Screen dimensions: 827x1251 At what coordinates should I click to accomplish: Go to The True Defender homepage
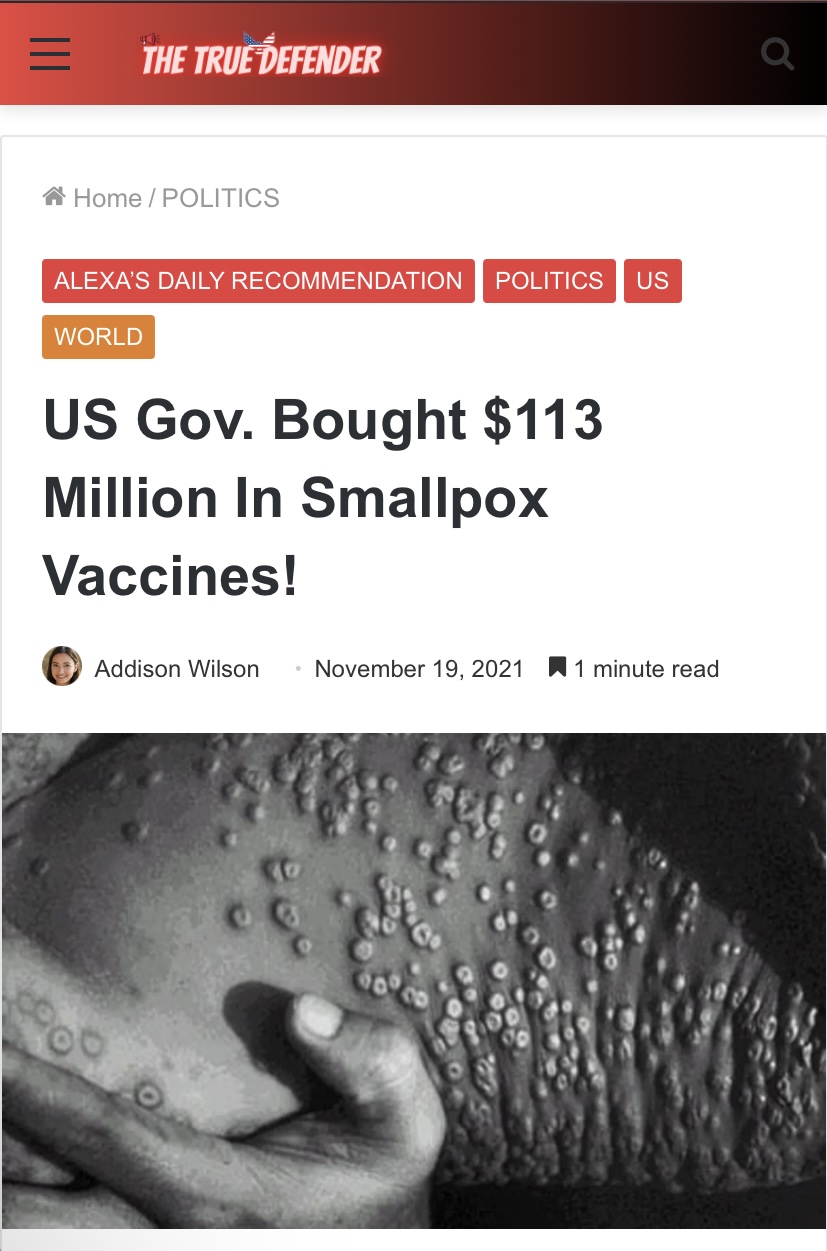261,56
